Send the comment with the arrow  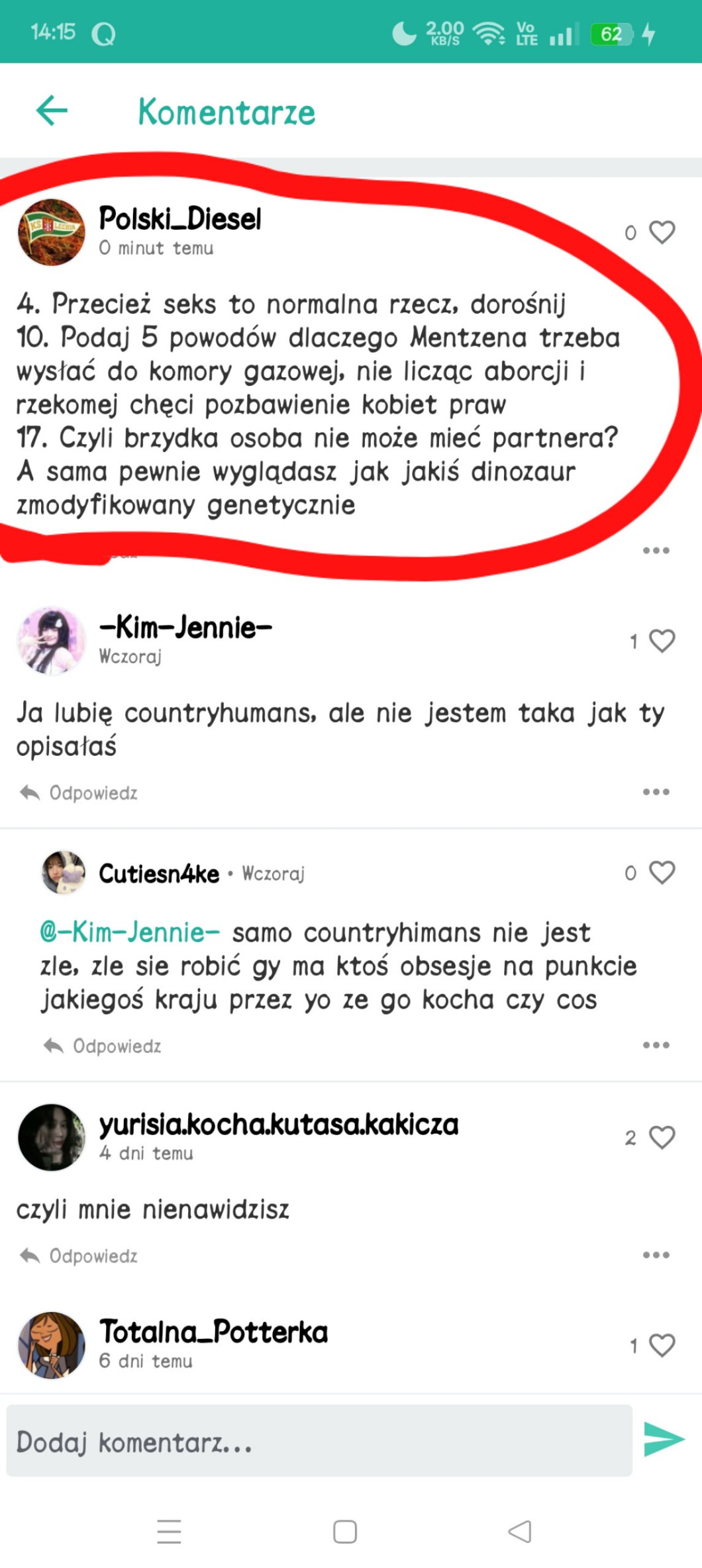coord(664,1440)
